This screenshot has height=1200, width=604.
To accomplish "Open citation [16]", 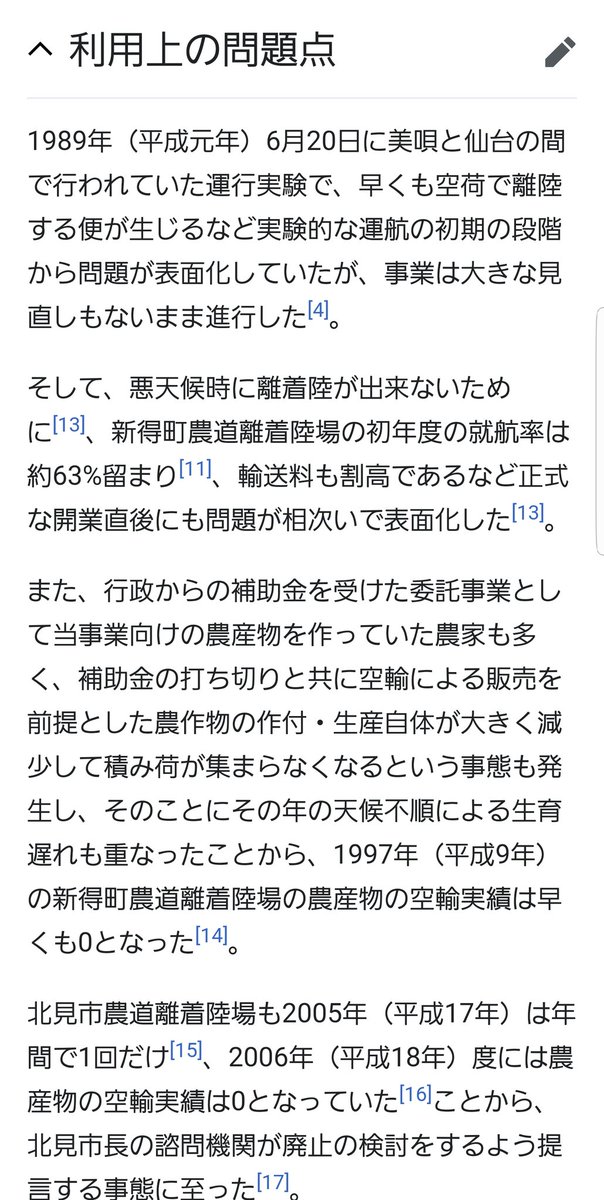I will point(414,1093).
